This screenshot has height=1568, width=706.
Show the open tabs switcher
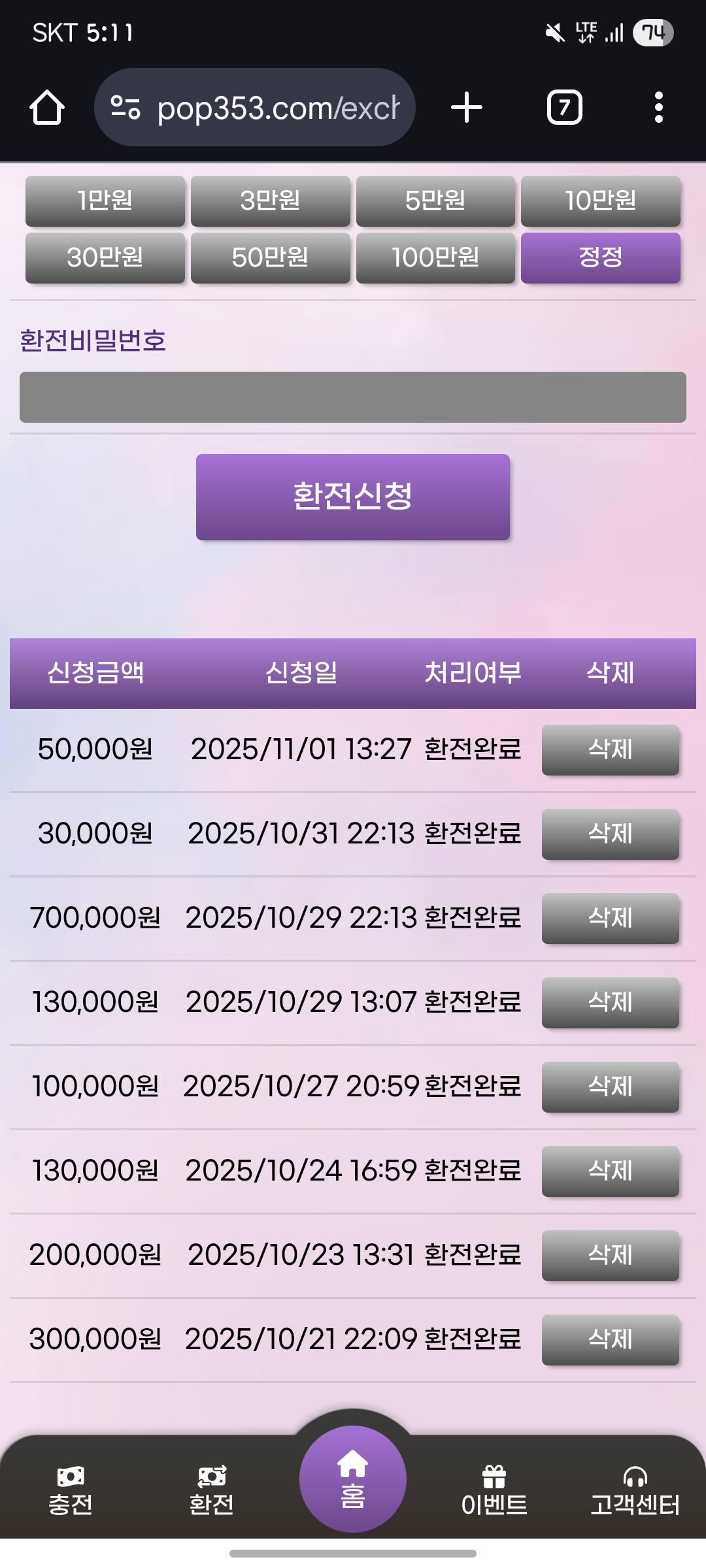[x=564, y=108]
